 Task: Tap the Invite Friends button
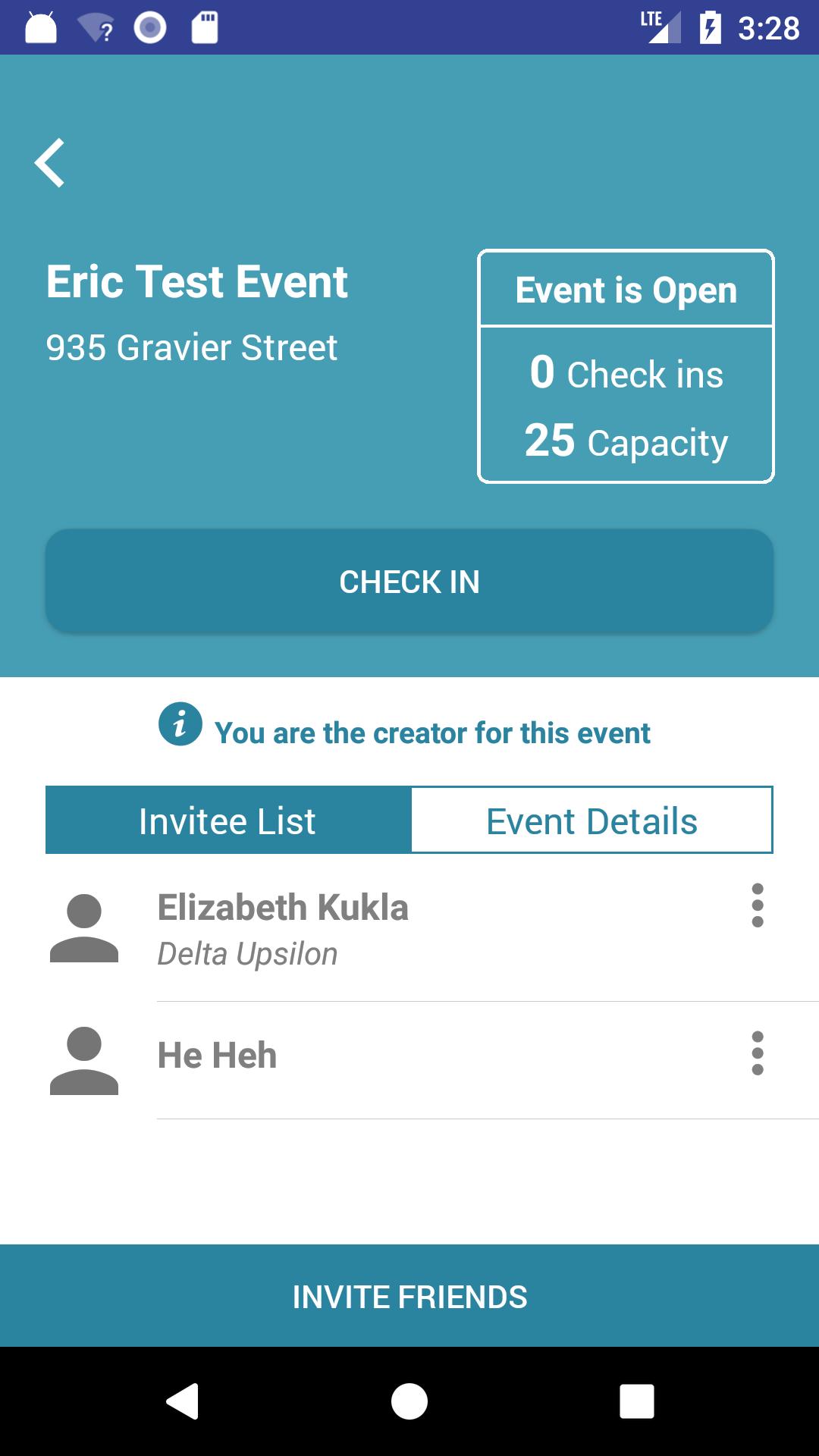pos(409,1297)
